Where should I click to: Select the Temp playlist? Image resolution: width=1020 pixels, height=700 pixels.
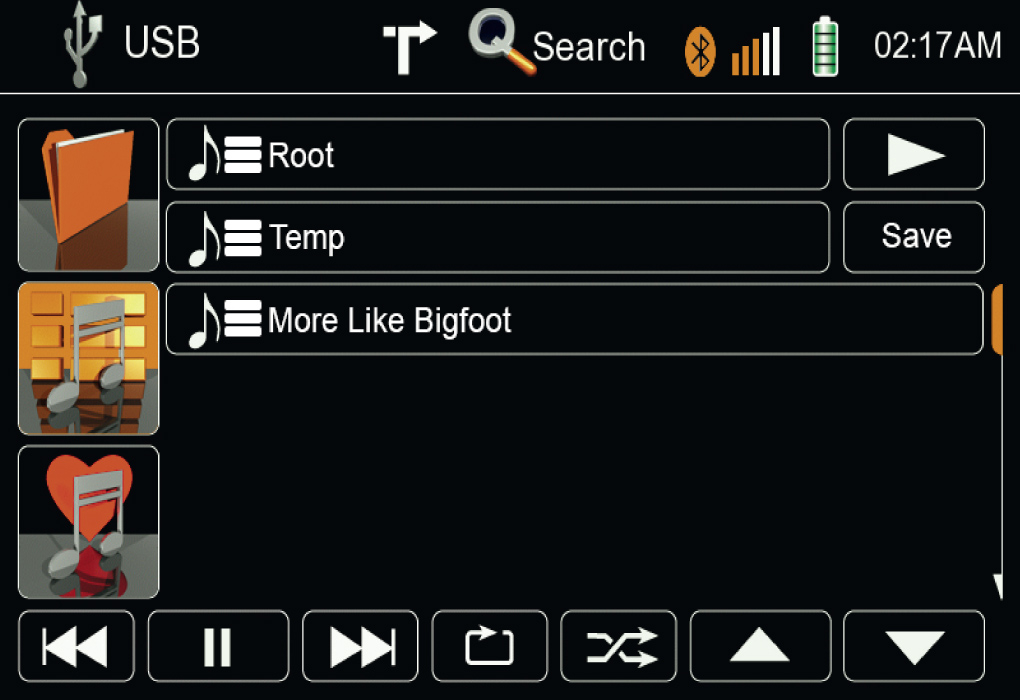point(497,237)
